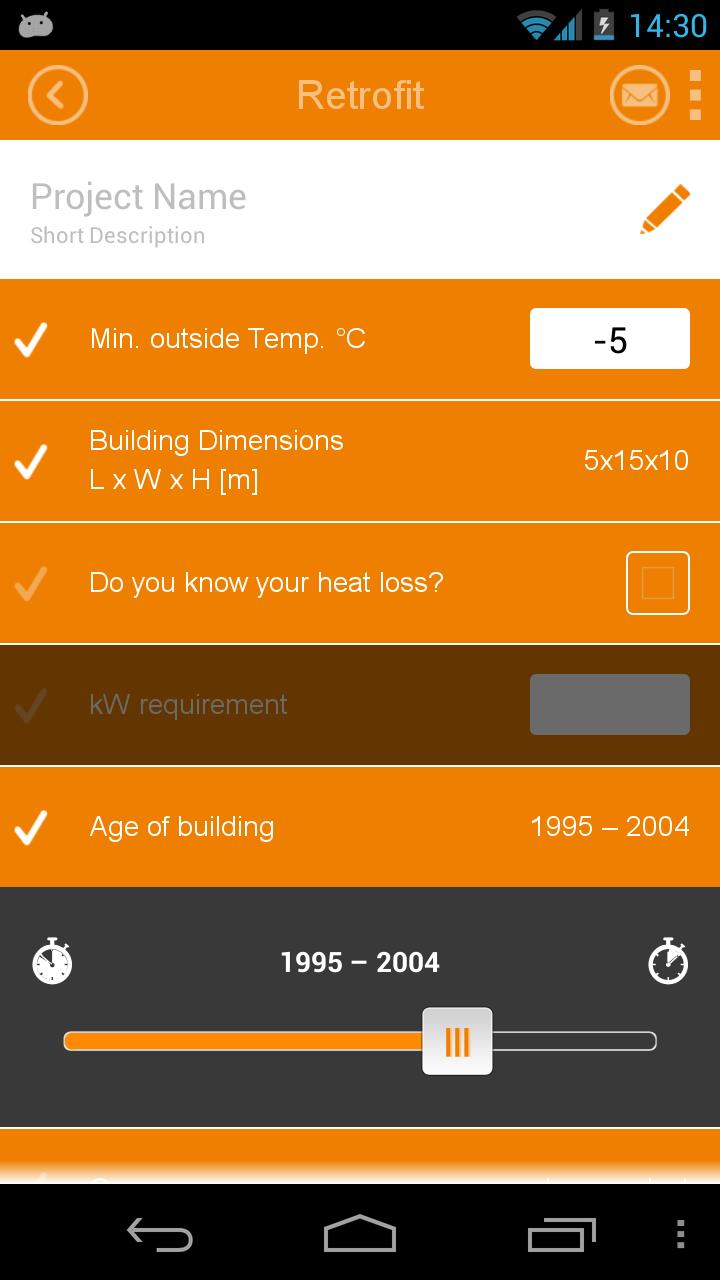720x1280 pixels.
Task: Go back using the app bar arrow
Action: [x=58, y=96]
